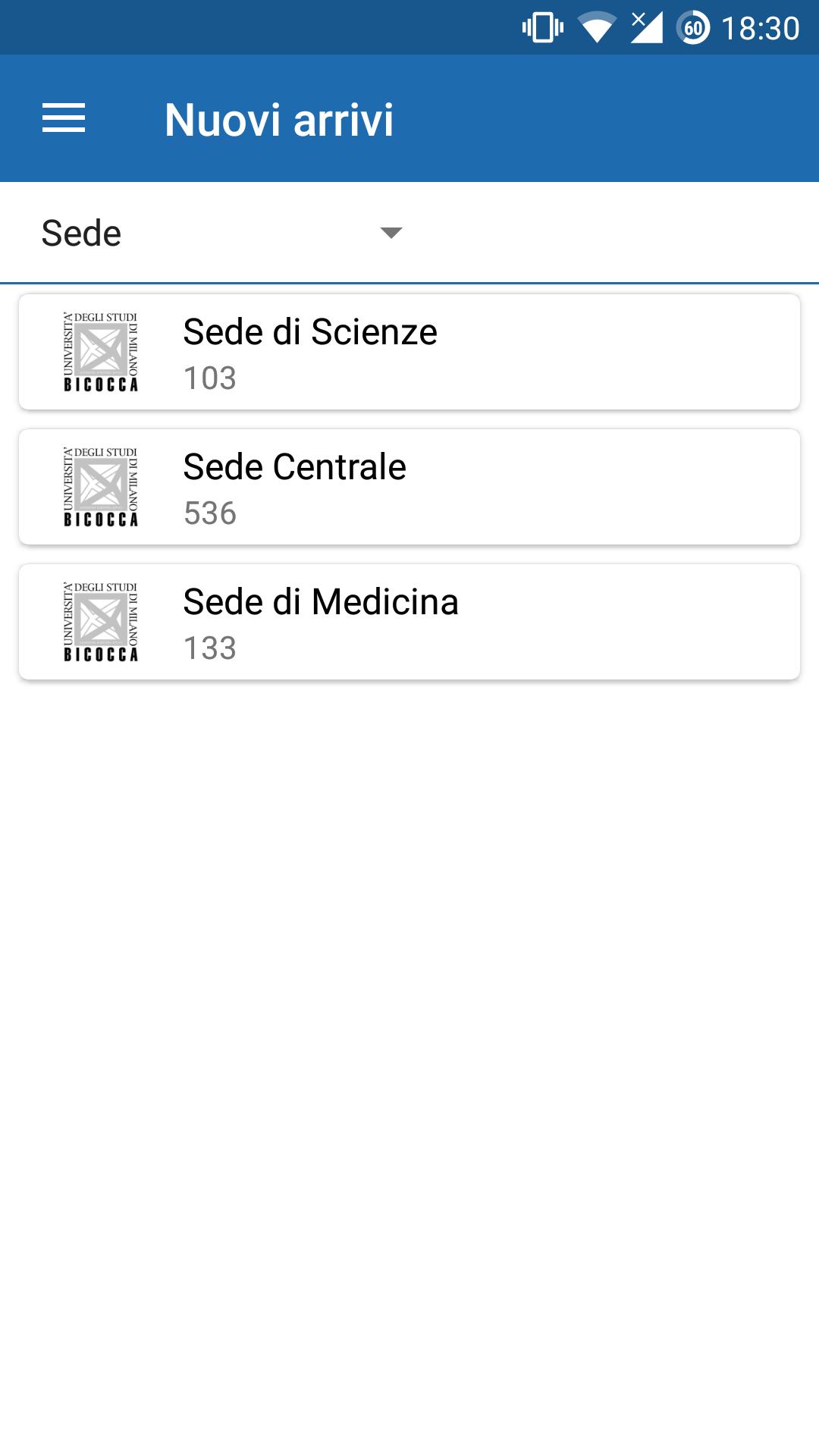View Sede di Medicina new arrivals
The image size is (819, 1456).
(x=409, y=622)
